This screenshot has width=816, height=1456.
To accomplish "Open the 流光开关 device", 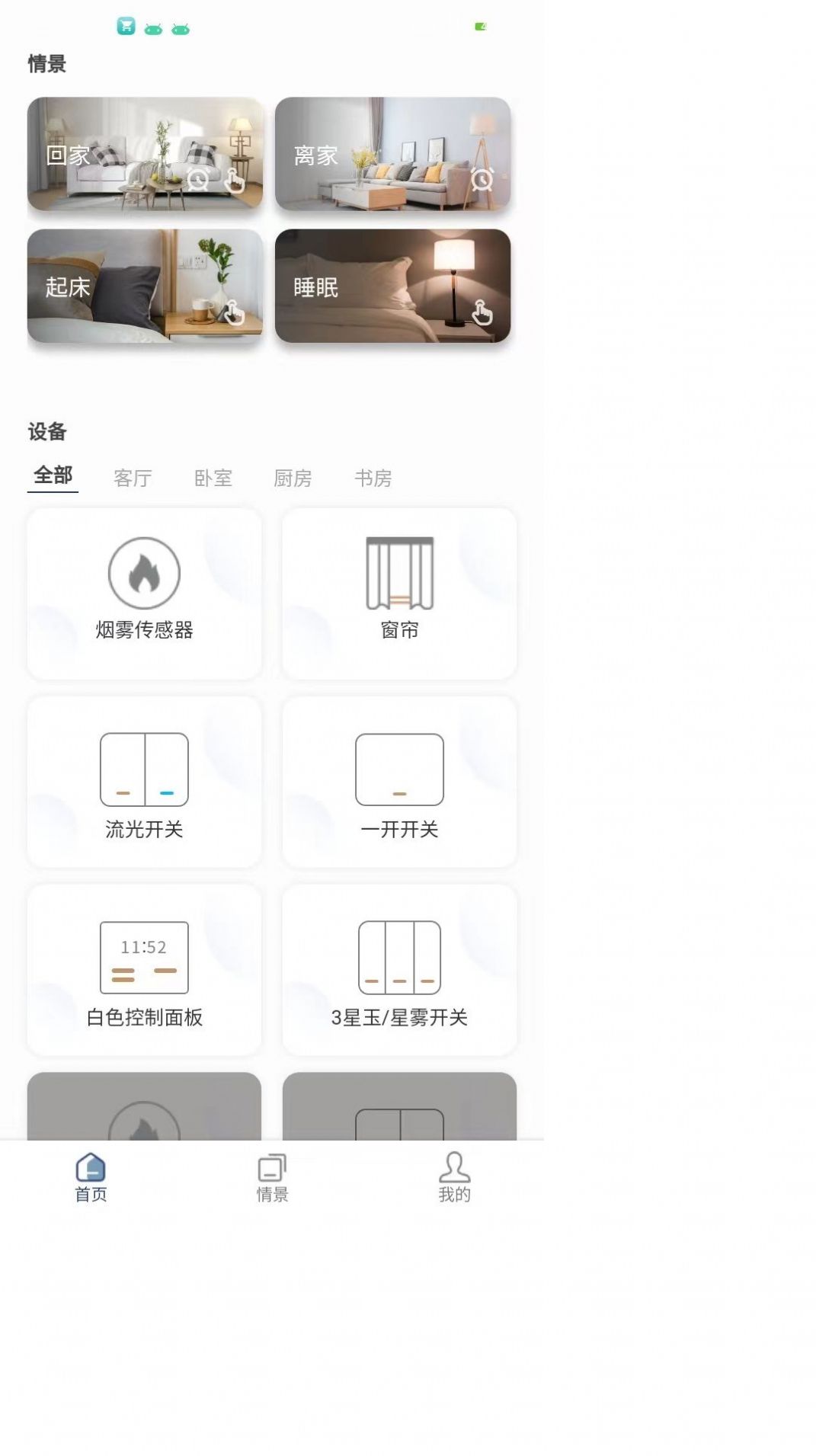I will click(x=144, y=782).
